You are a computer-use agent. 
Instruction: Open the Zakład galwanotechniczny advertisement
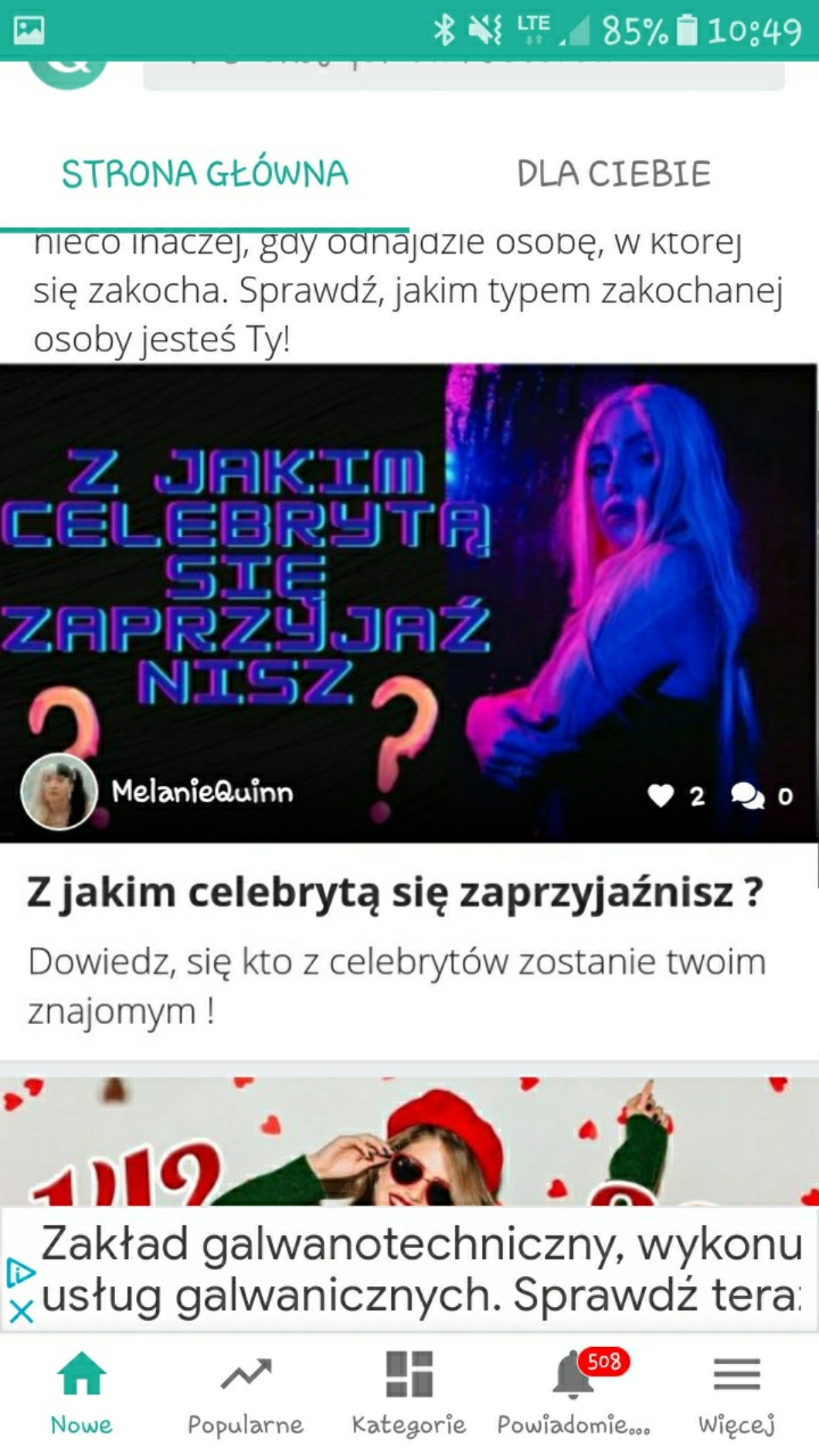[x=421, y=1269]
